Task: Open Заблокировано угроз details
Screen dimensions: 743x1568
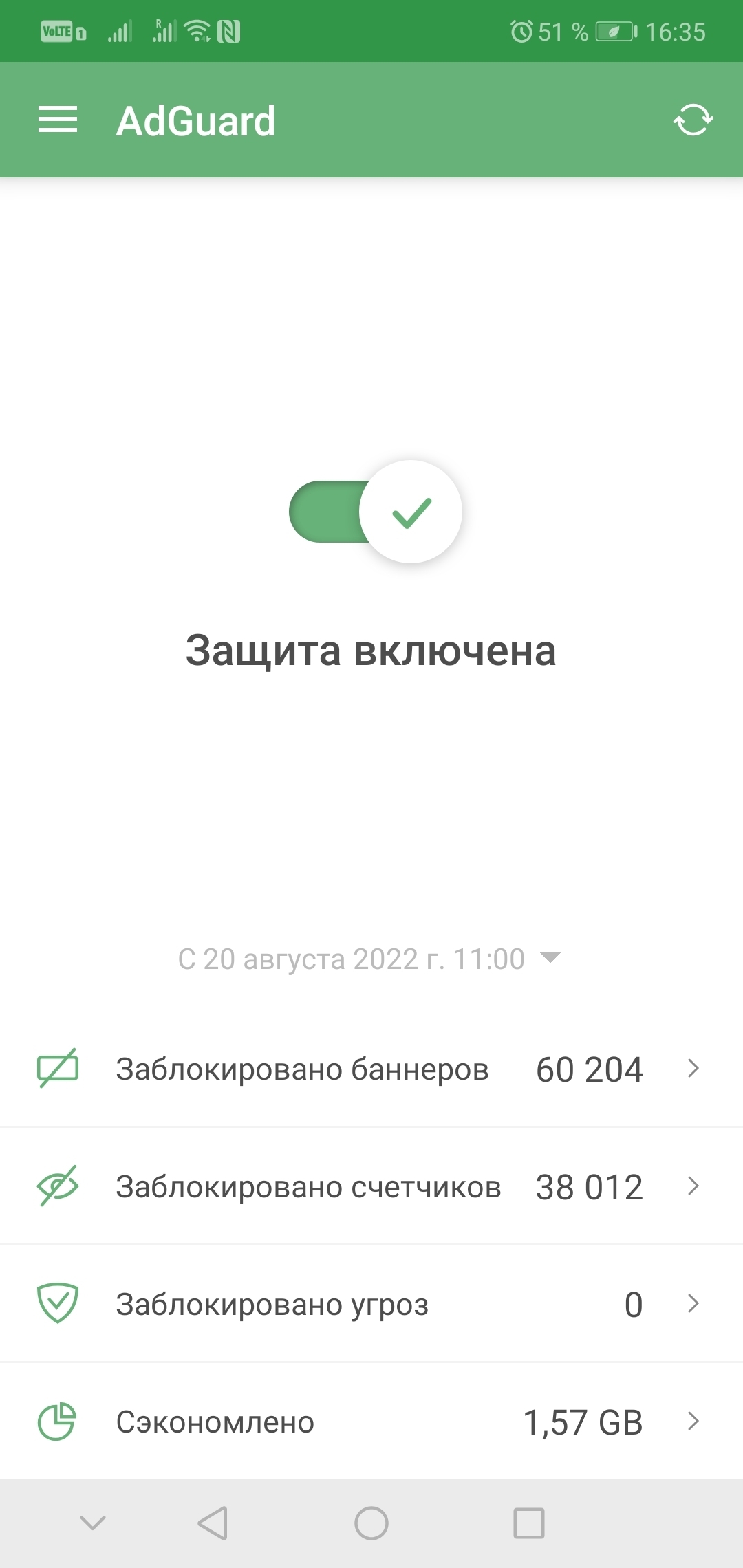Action: click(371, 1304)
